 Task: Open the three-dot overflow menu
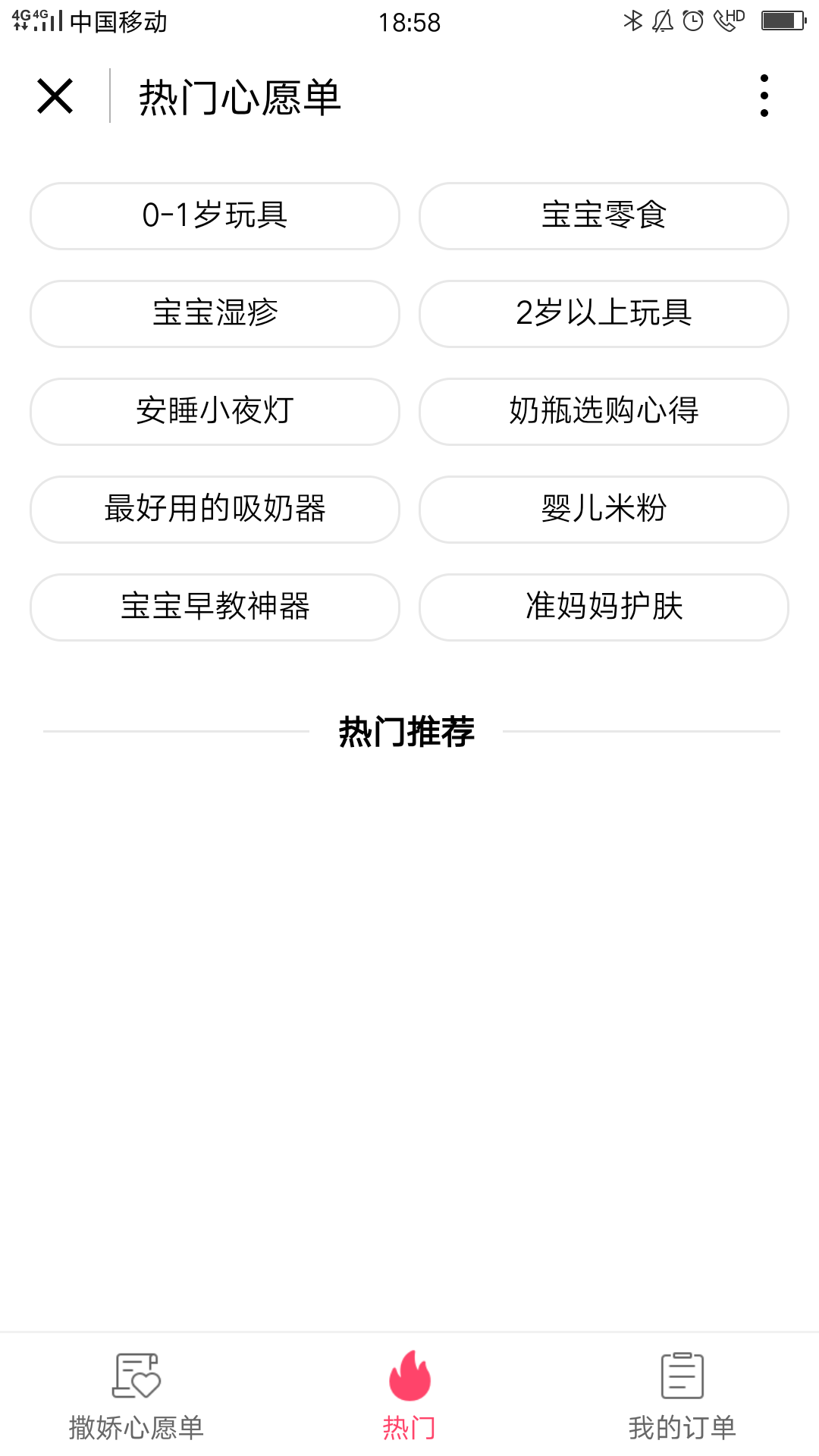tap(764, 96)
